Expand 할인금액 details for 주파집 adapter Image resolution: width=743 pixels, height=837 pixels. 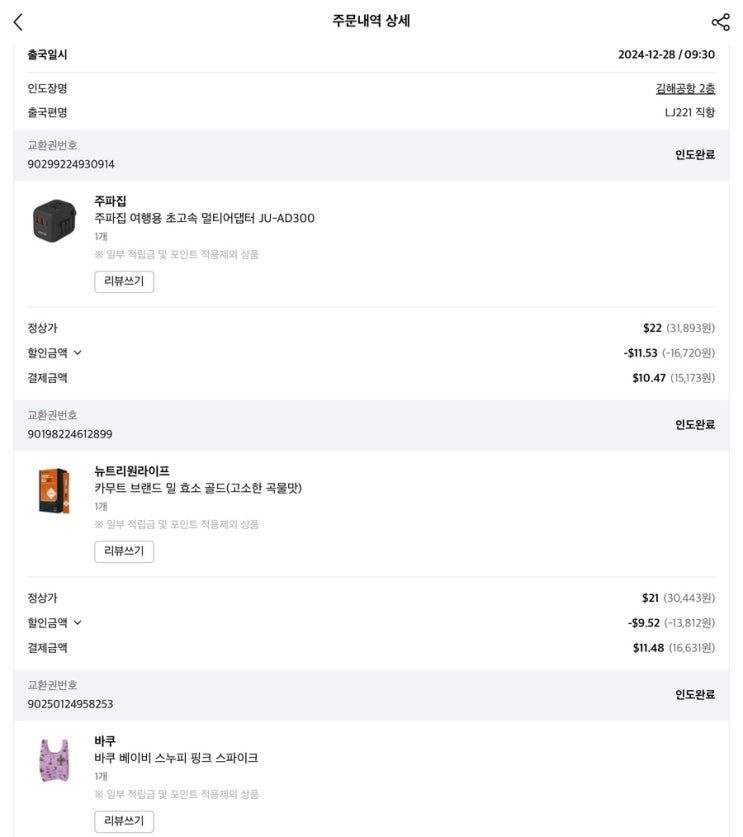[77, 353]
